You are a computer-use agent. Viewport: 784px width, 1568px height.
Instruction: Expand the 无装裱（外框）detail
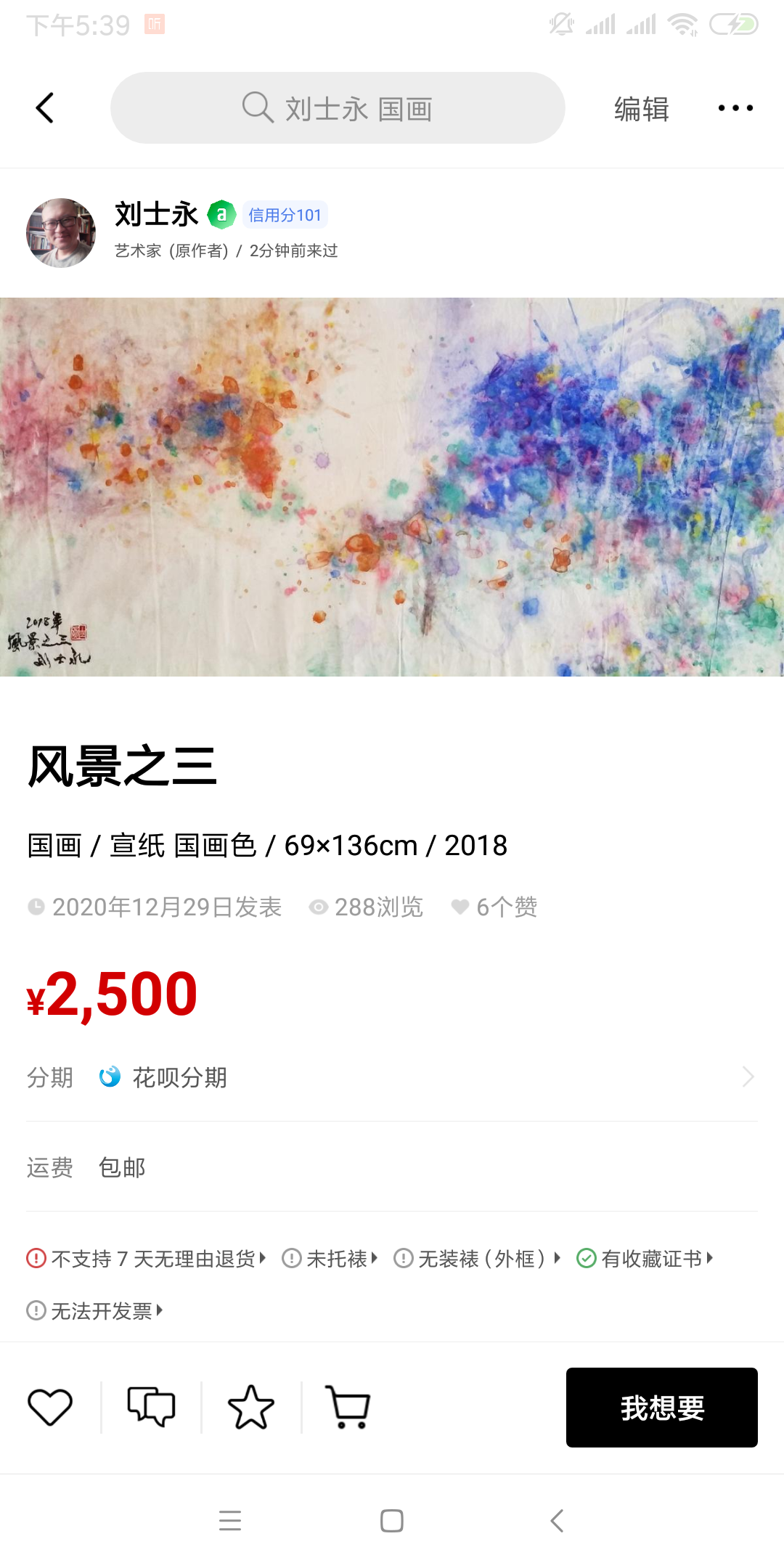(477, 1258)
